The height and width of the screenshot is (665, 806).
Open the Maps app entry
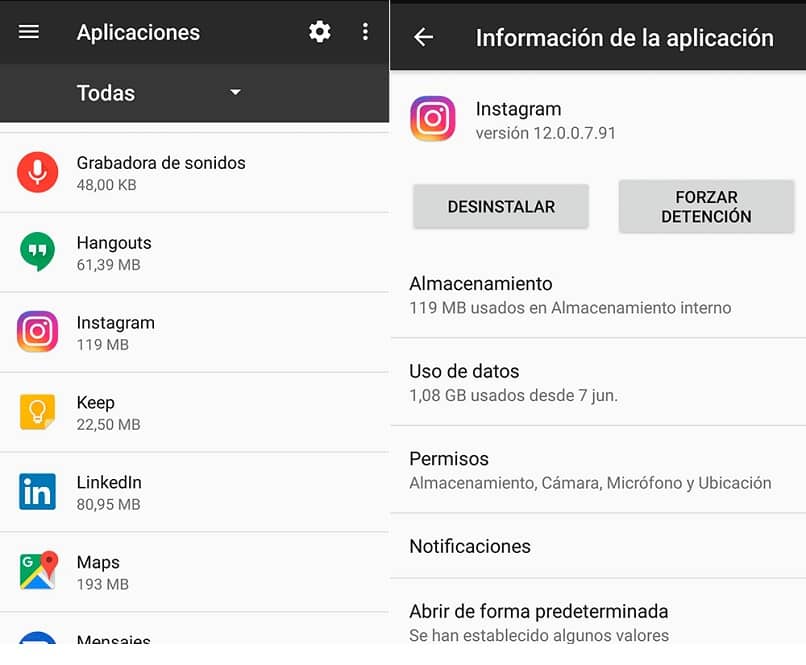(194, 572)
